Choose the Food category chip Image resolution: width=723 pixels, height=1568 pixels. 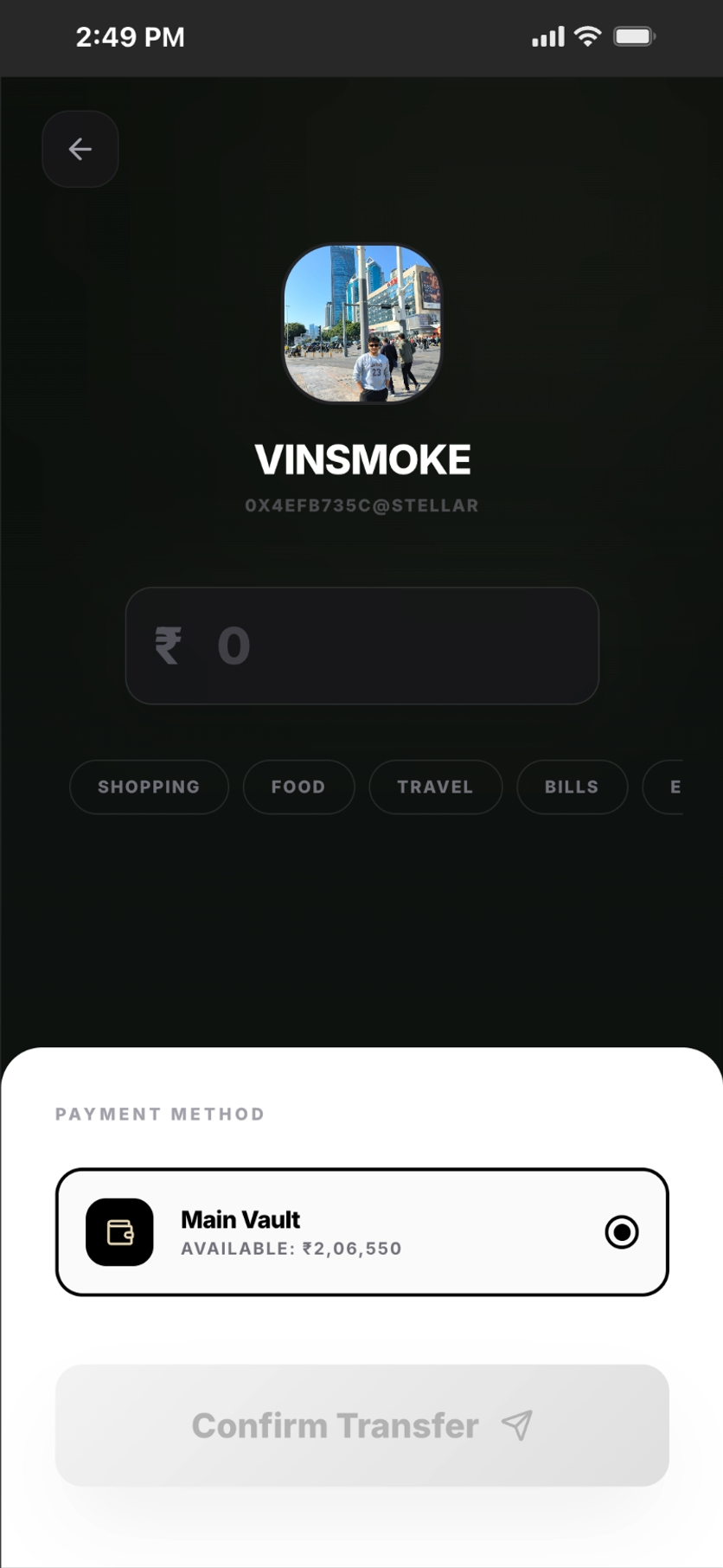298,787
